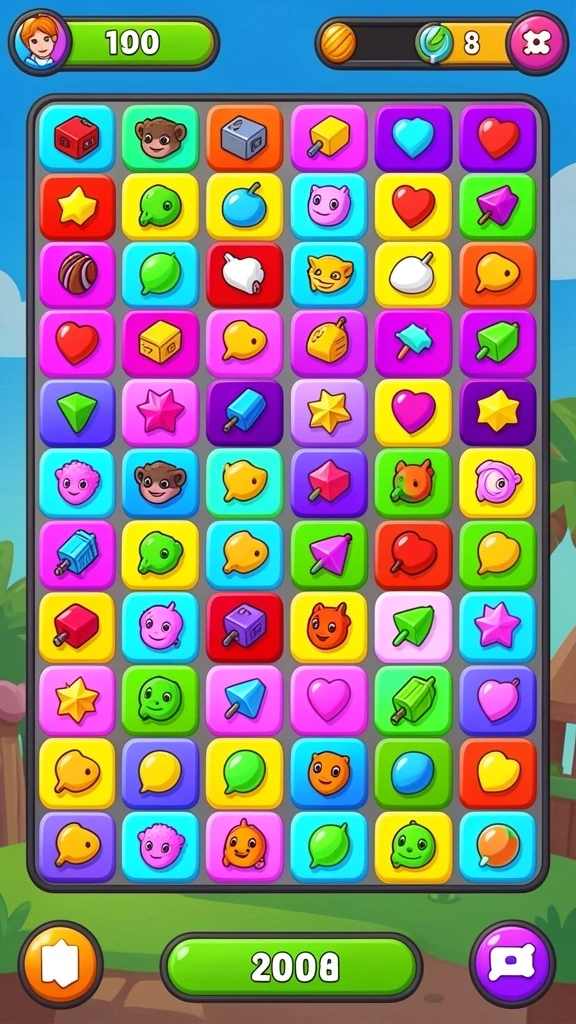Tap the green gem on the purple tile
The height and width of the screenshot is (1024, 576).
click(76, 413)
